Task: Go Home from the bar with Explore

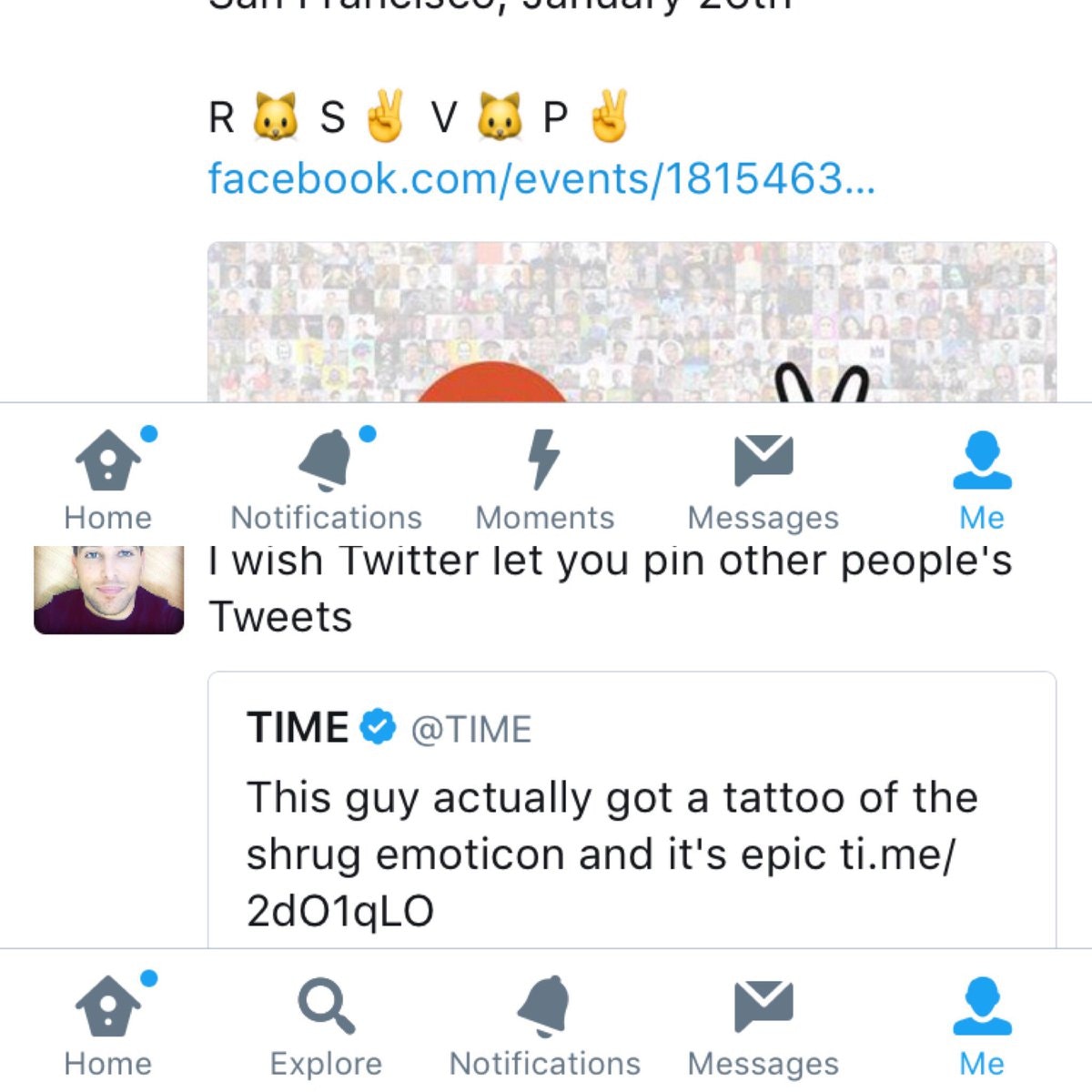Action: pyautogui.click(x=107, y=1026)
